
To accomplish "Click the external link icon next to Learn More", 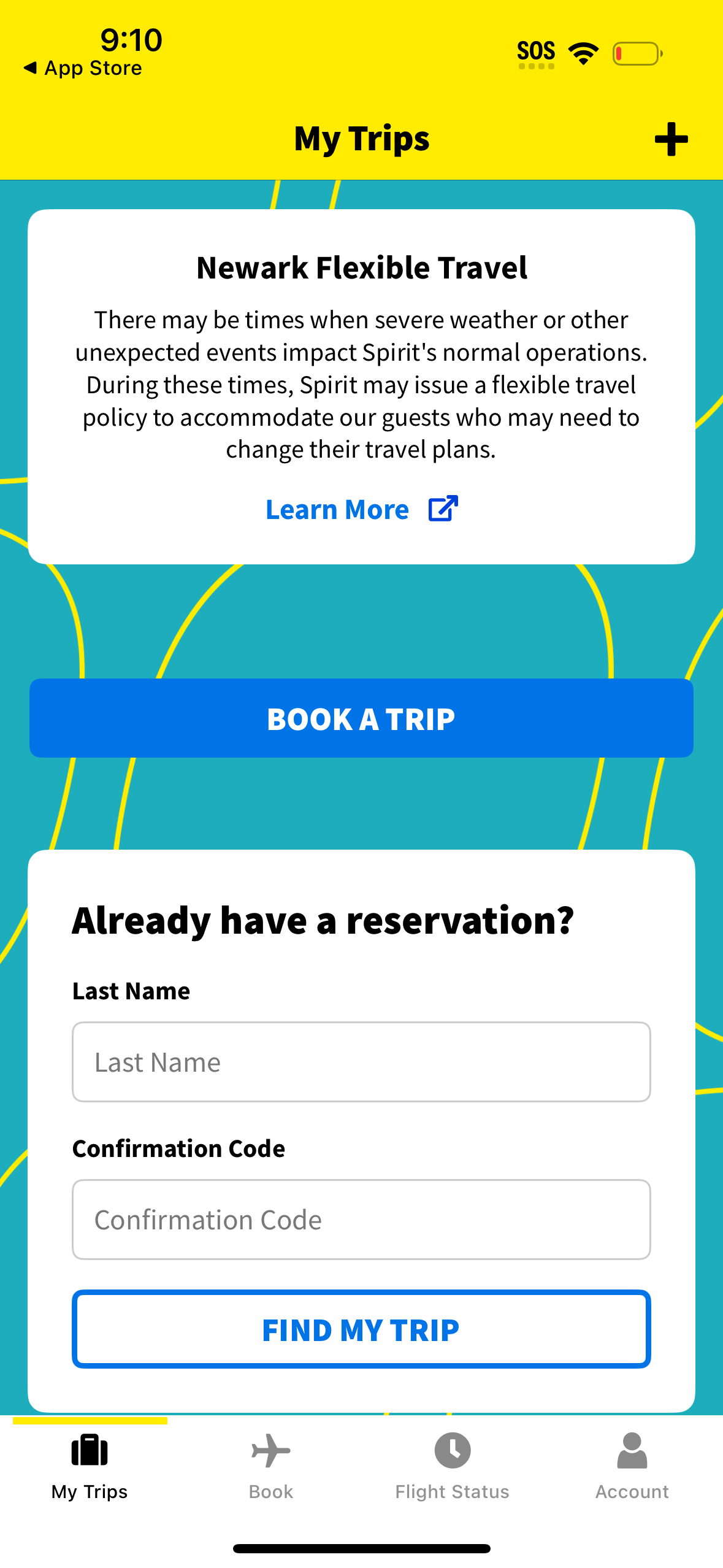I will [443, 508].
